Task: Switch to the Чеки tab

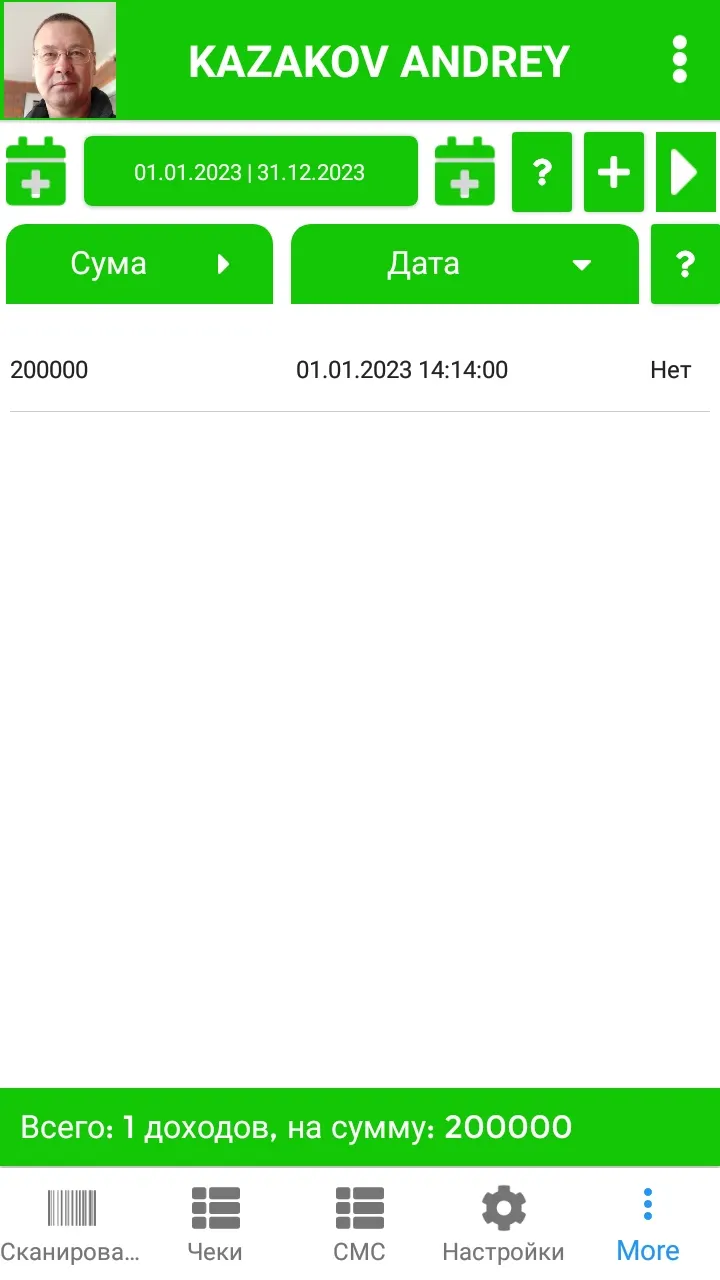Action: pyautogui.click(x=216, y=1224)
